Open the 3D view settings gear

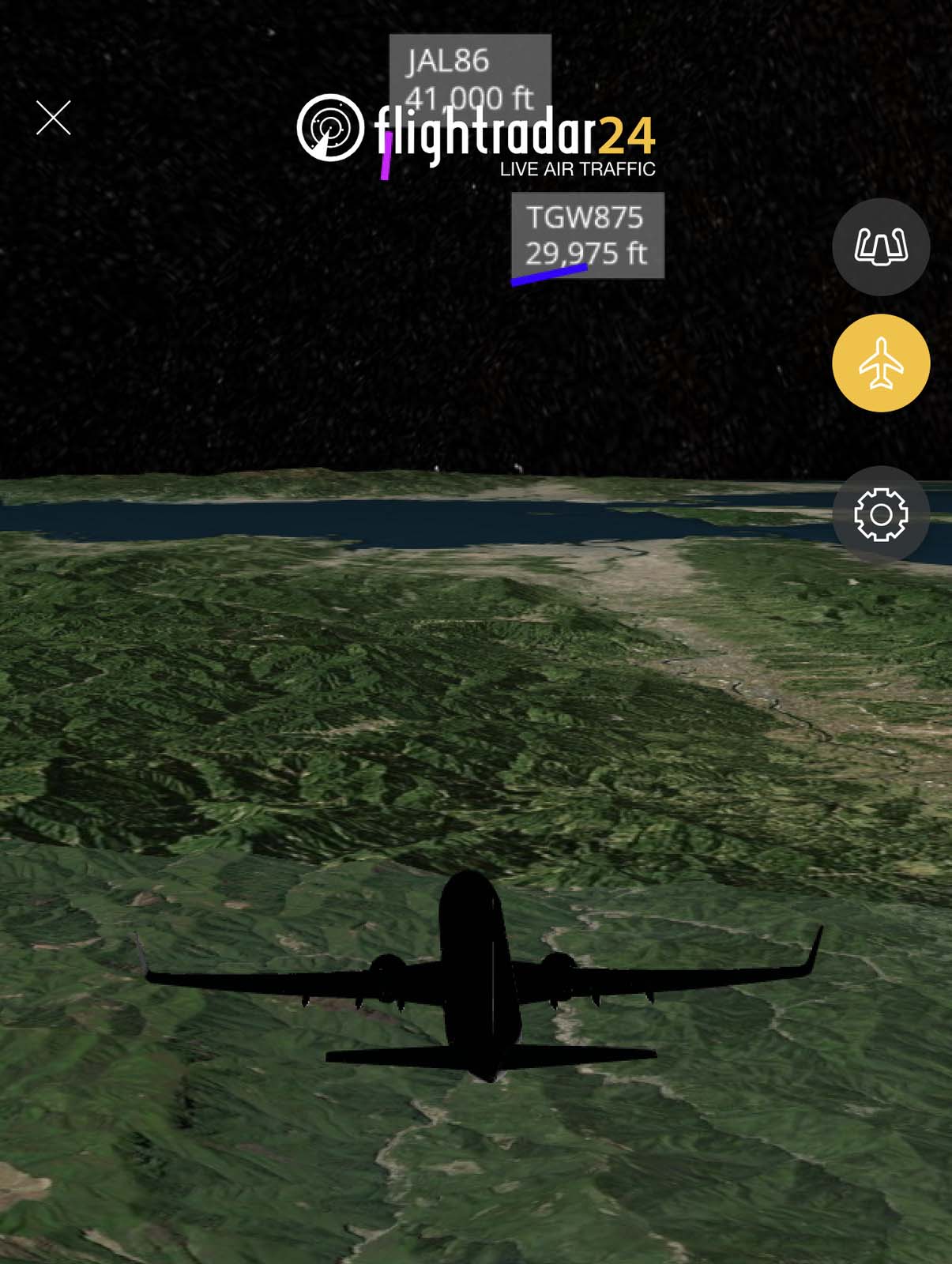[x=880, y=514]
